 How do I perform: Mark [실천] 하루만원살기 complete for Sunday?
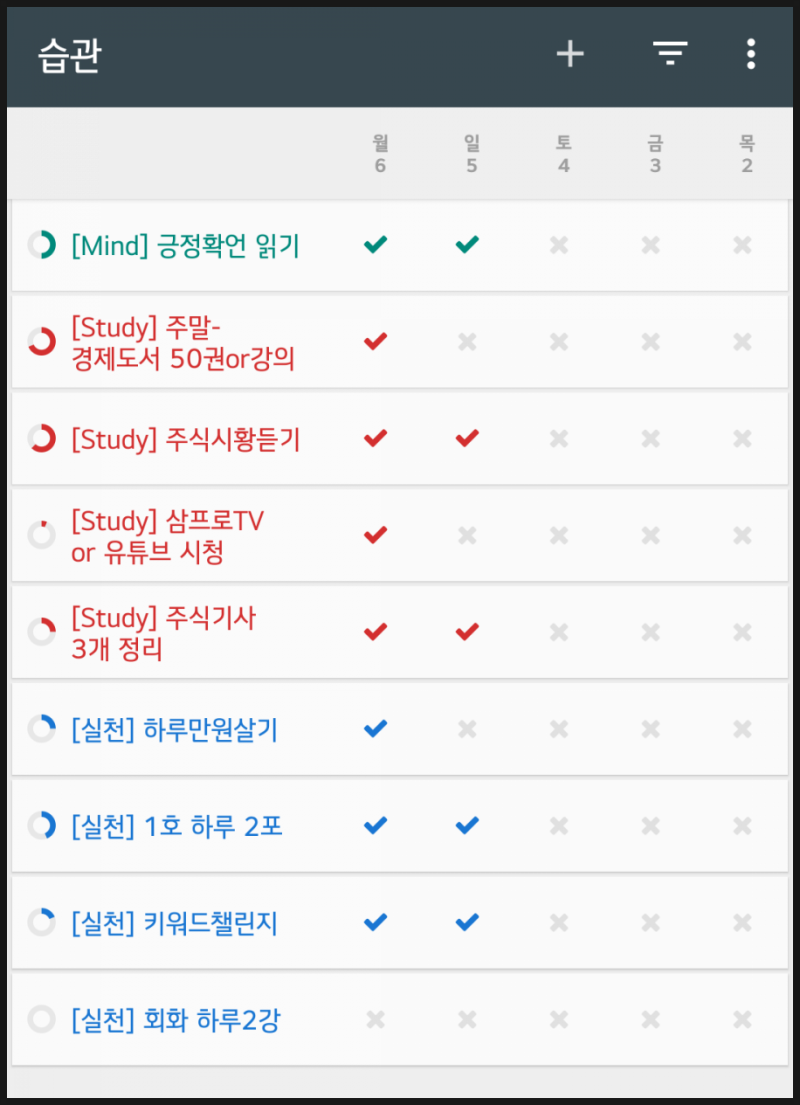pos(466,728)
